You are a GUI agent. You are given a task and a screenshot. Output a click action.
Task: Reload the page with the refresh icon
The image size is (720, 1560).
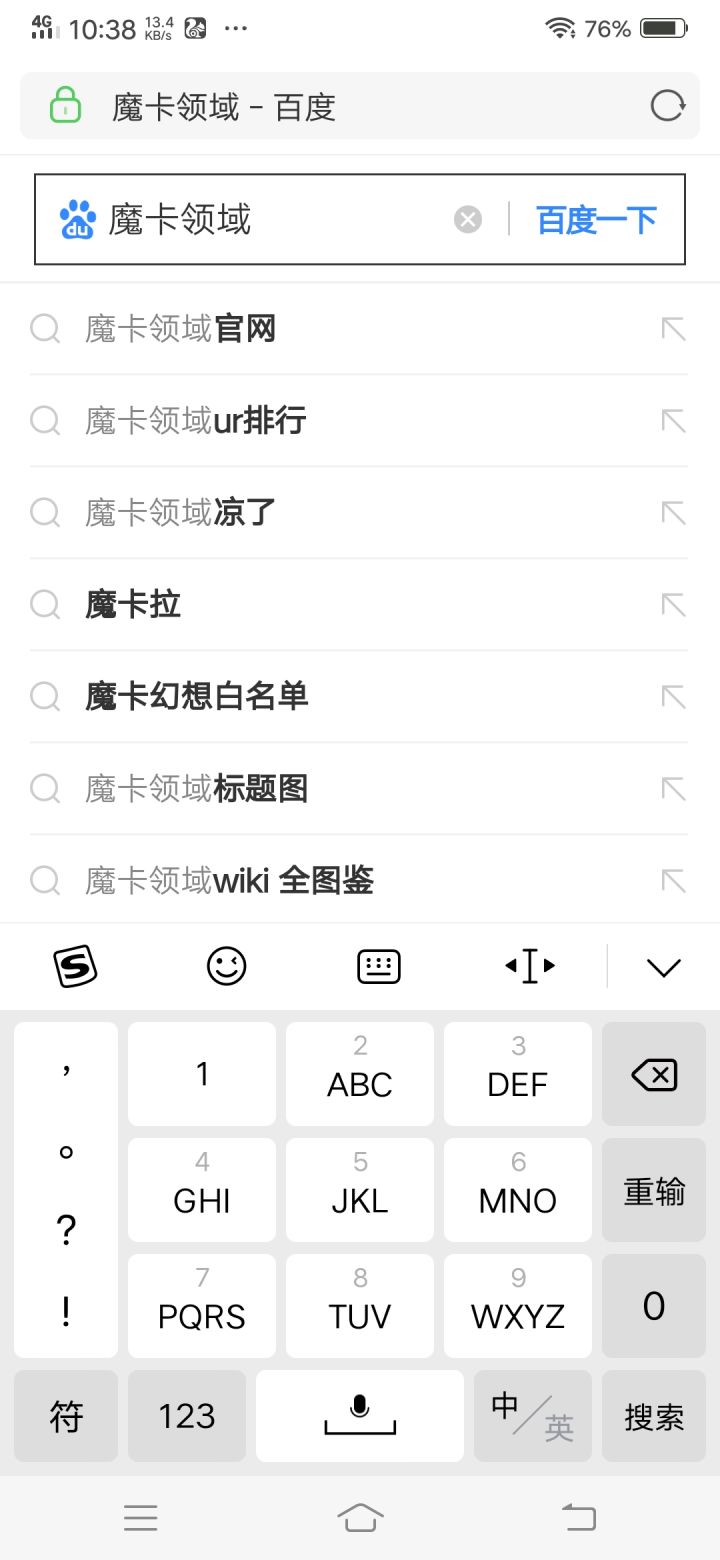pyautogui.click(x=667, y=106)
